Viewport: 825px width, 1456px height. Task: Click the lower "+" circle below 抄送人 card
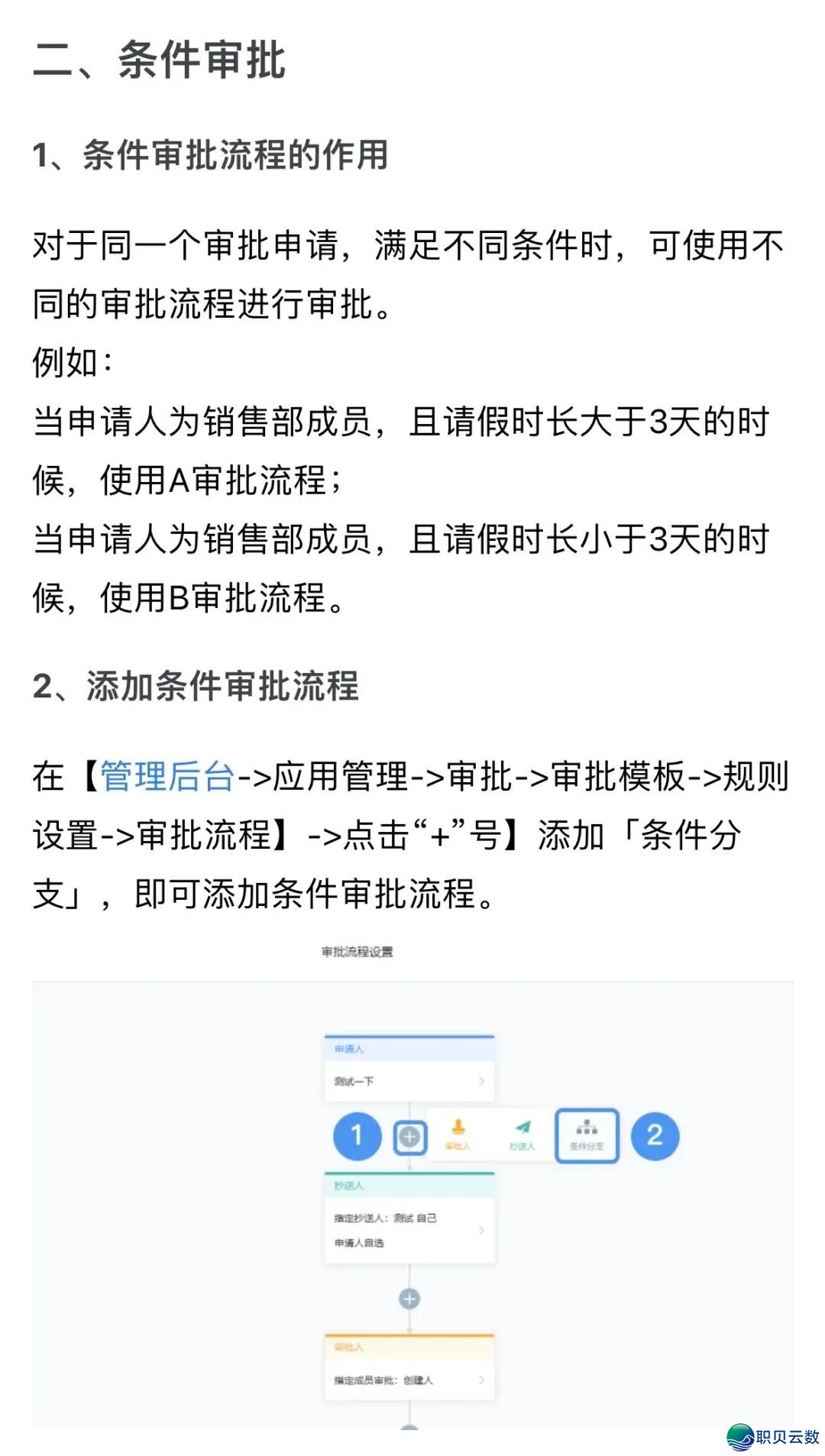click(x=408, y=1298)
